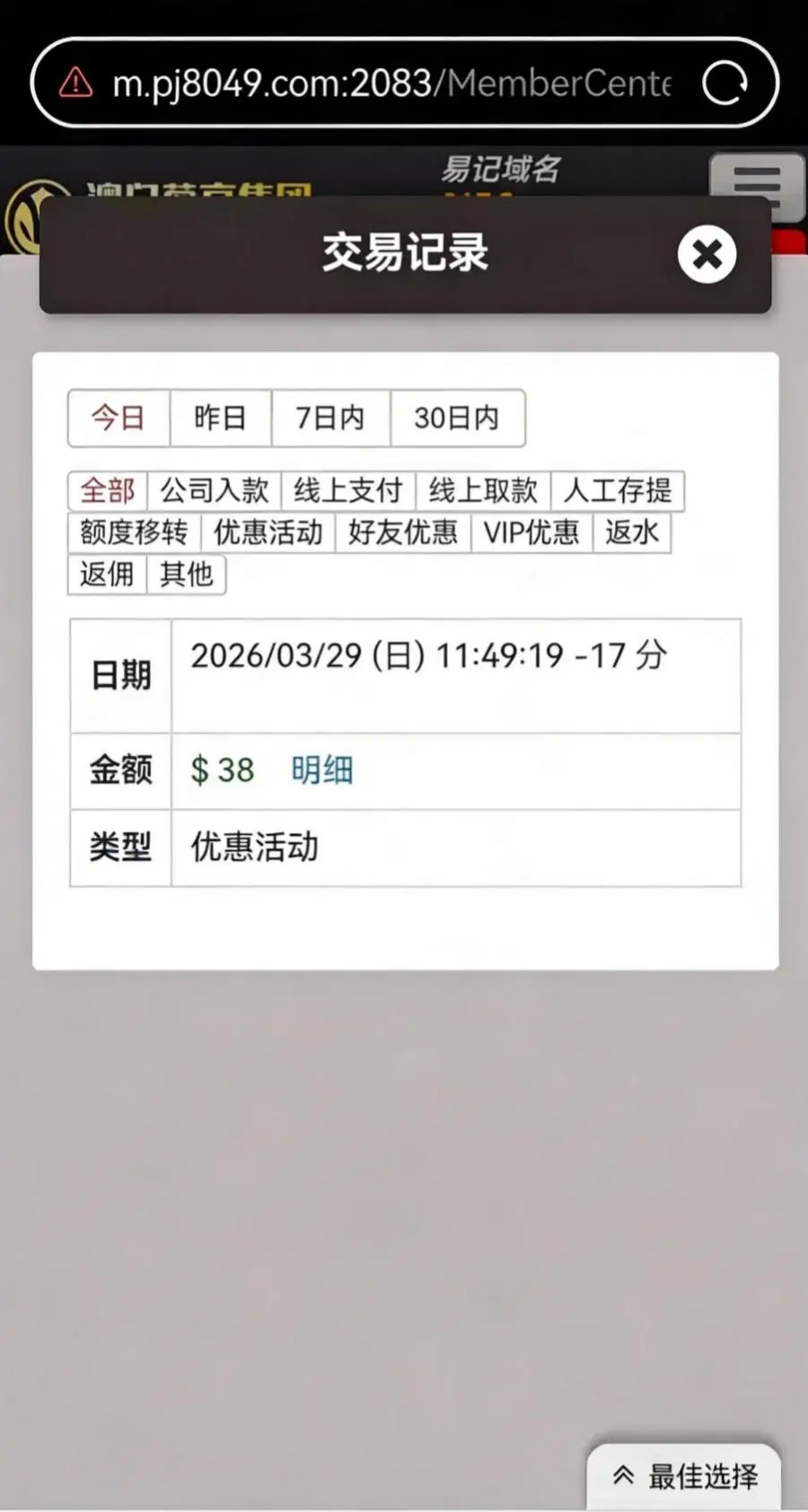This screenshot has height=1512, width=808.
Task: Filter by 线上取款
Action: 483,490
